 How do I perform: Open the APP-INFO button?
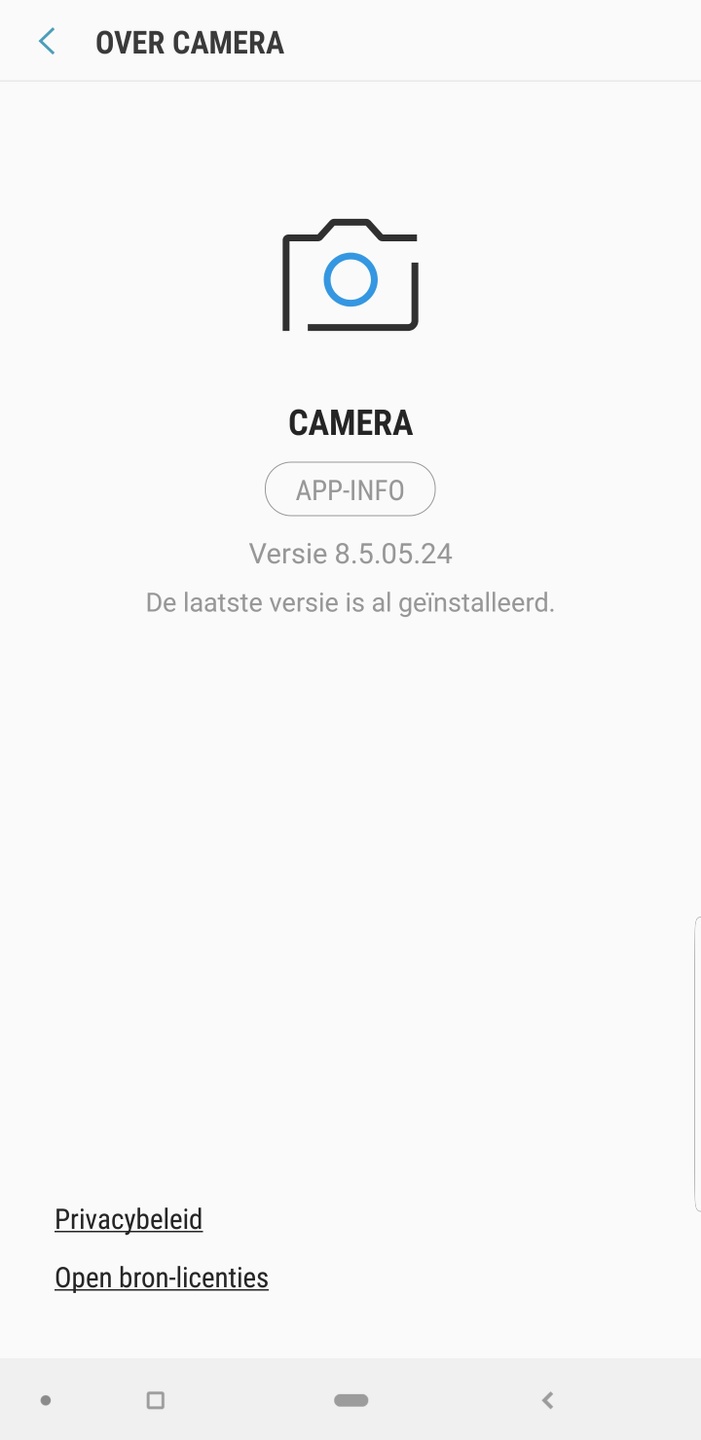pyautogui.click(x=350, y=490)
